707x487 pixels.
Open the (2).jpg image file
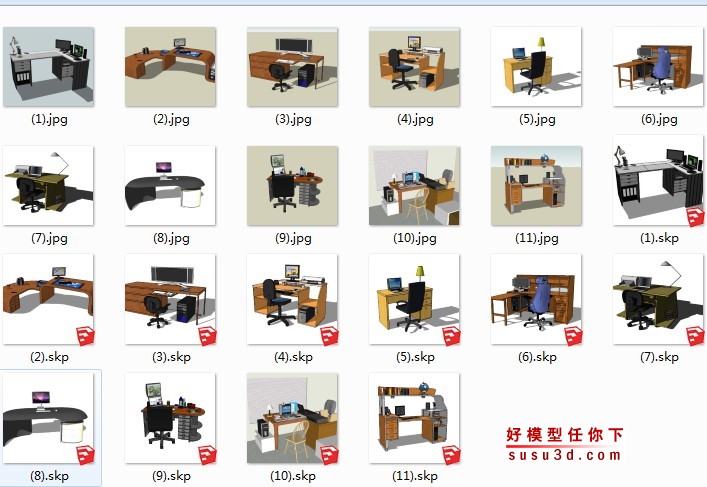pyautogui.click(x=170, y=67)
